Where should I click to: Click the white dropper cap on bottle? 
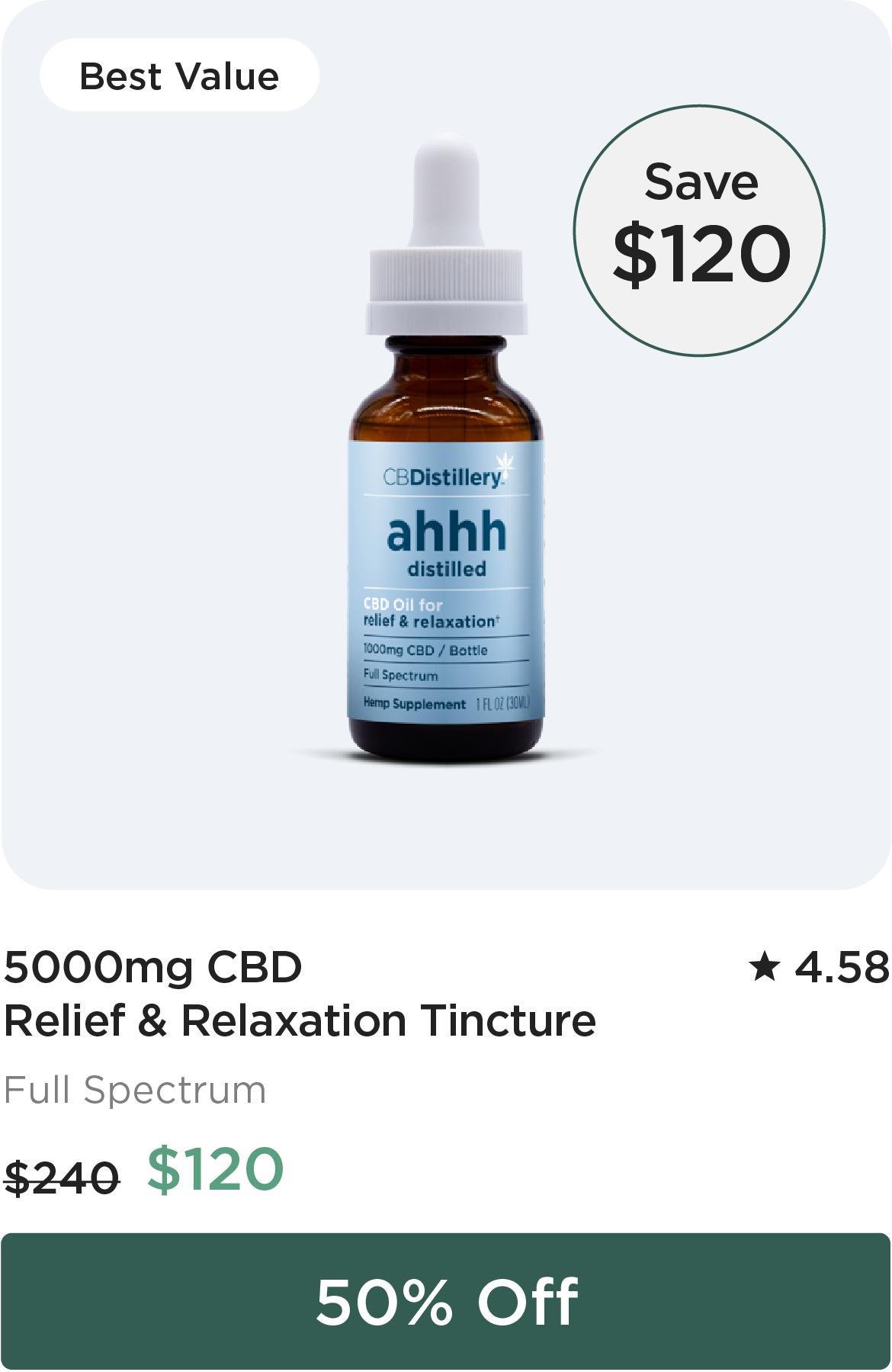click(x=444, y=229)
